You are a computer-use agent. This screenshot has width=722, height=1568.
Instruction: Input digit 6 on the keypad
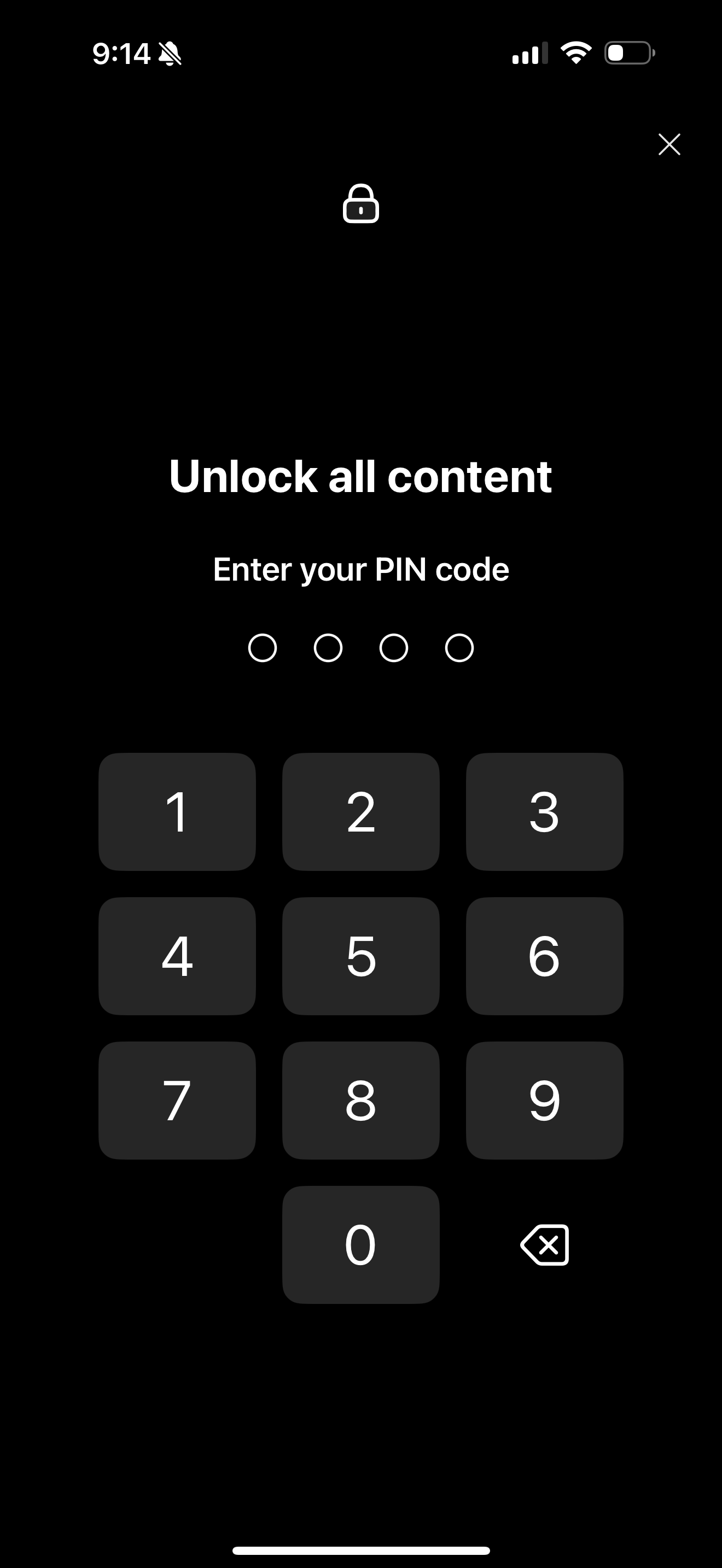click(544, 956)
